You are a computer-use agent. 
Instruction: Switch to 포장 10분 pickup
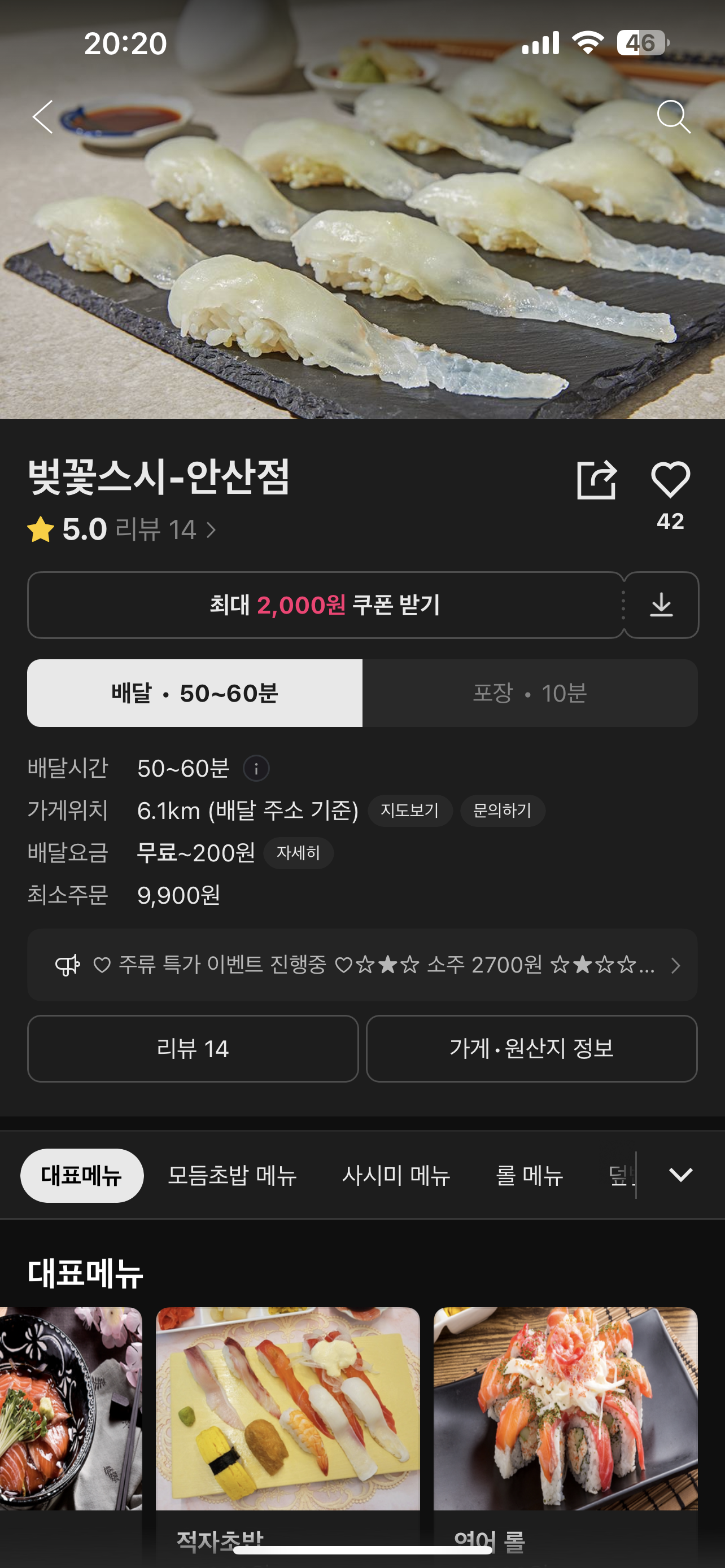[x=530, y=693]
